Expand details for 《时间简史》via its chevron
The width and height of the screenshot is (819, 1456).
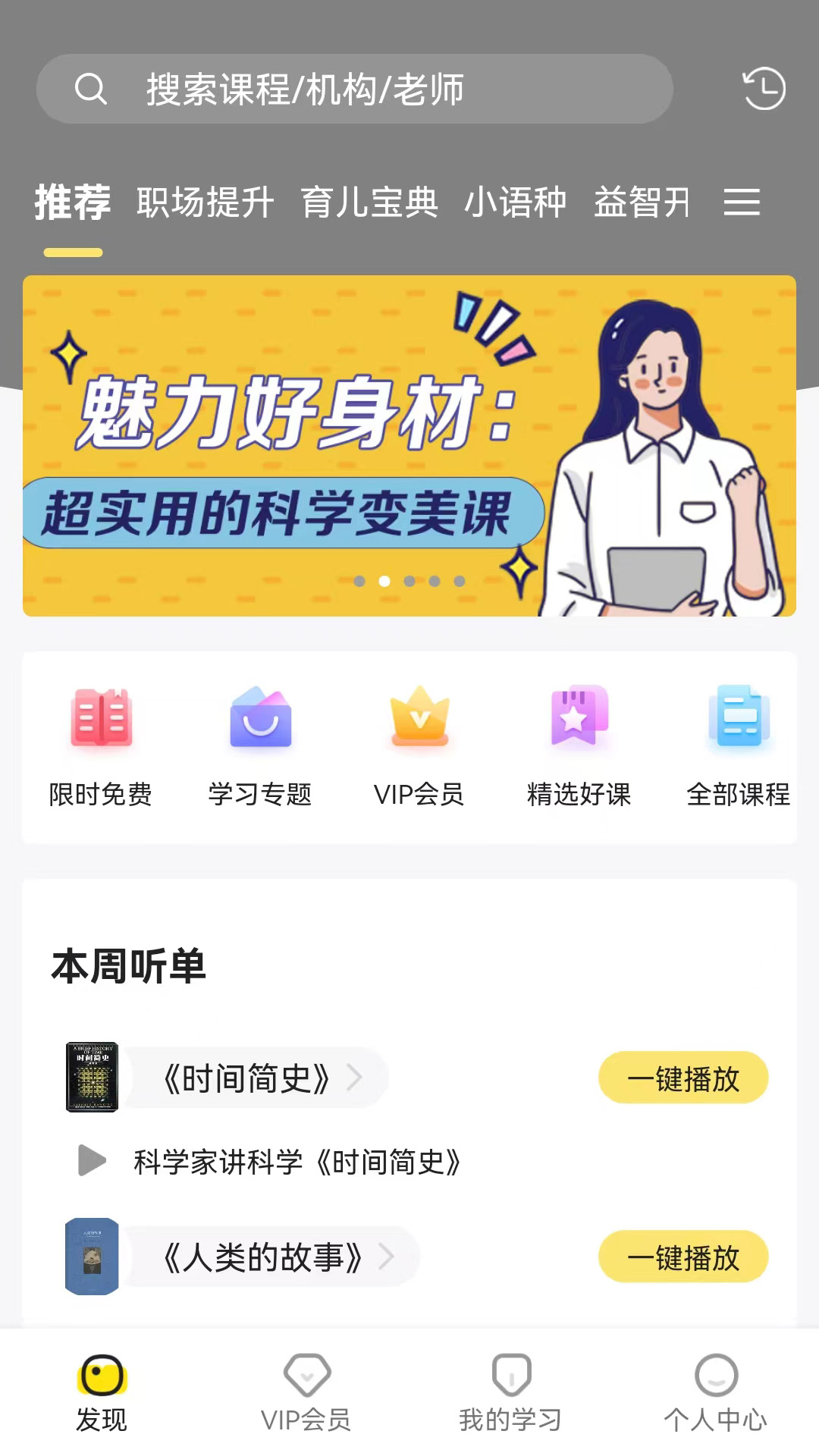[356, 1078]
